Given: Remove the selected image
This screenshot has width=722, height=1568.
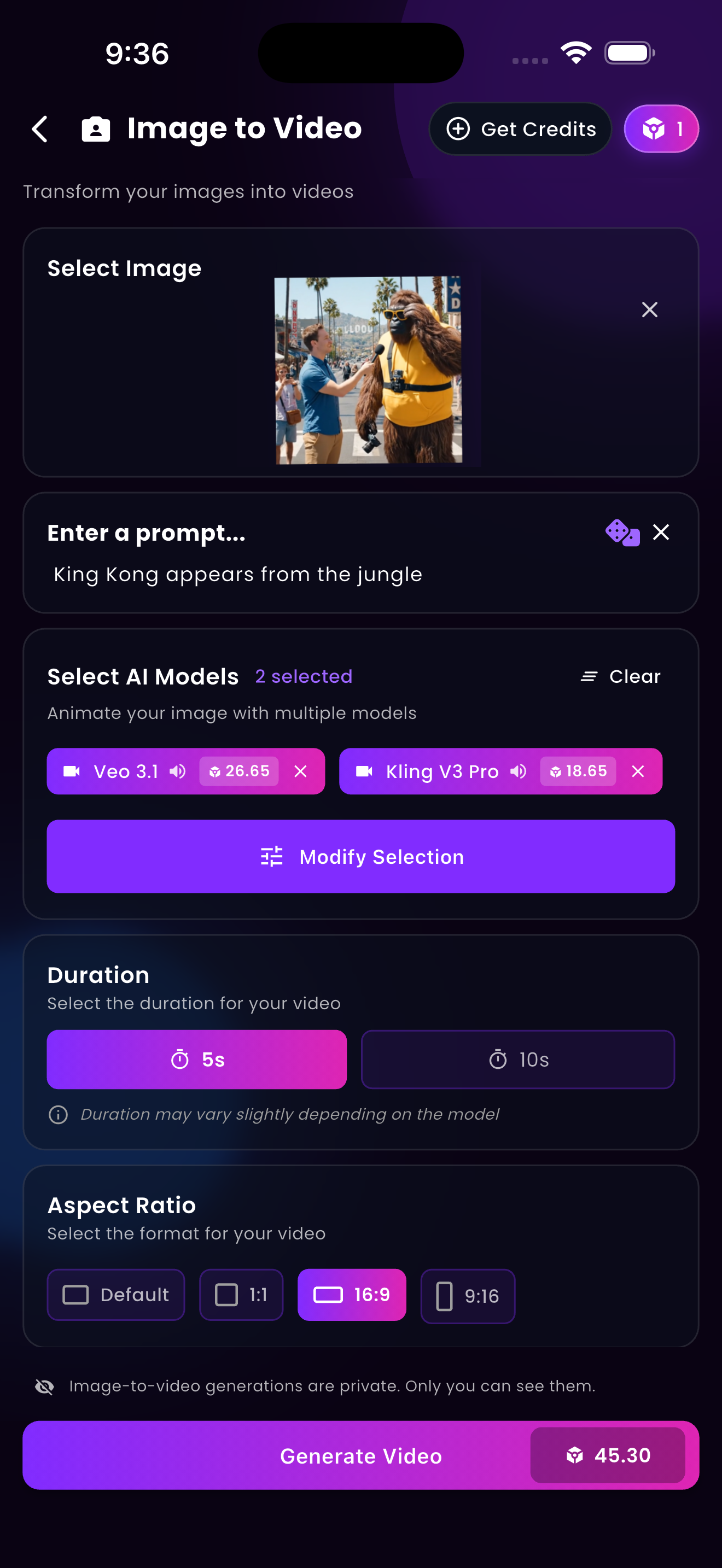Looking at the screenshot, I should 650,310.
